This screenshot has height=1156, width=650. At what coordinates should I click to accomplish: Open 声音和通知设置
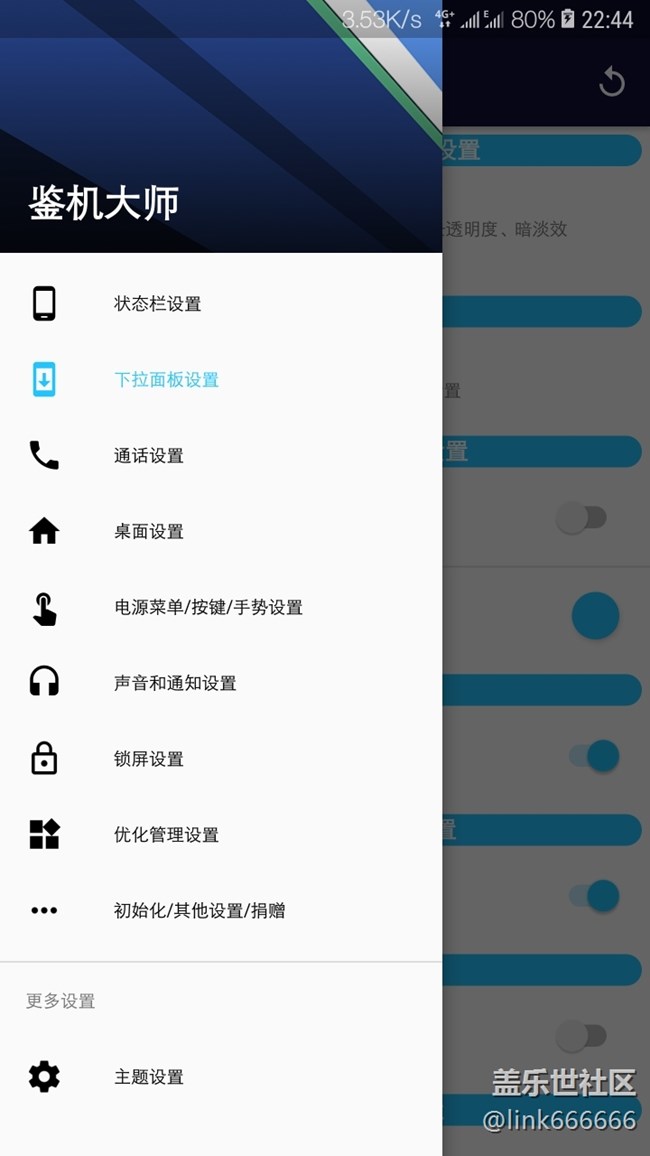[175, 683]
